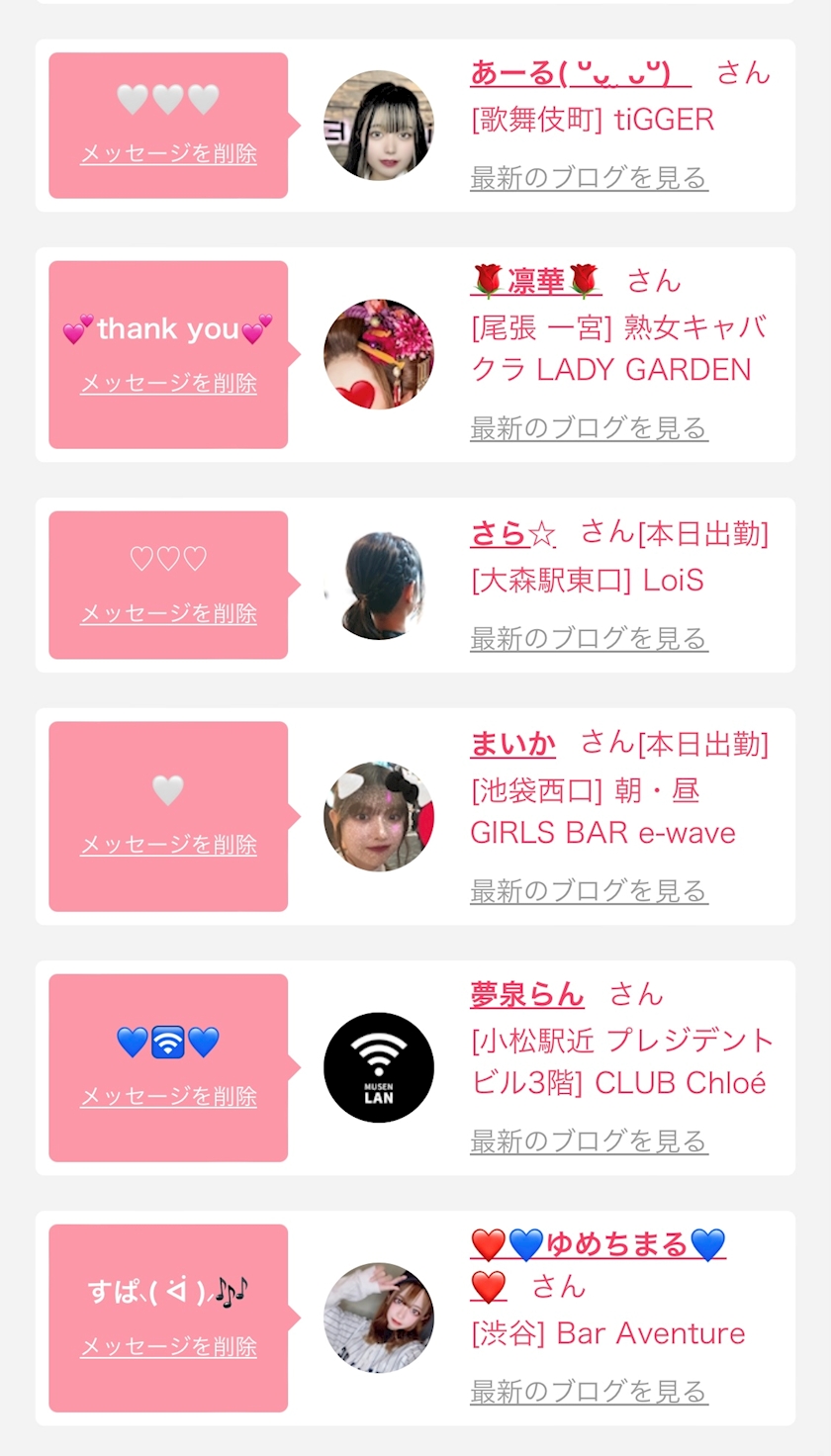Image resolution: width=831 pixels, height=1456 pixels.
Task: Delete the message sent to あーる
Action: click(x=168, y=153)
